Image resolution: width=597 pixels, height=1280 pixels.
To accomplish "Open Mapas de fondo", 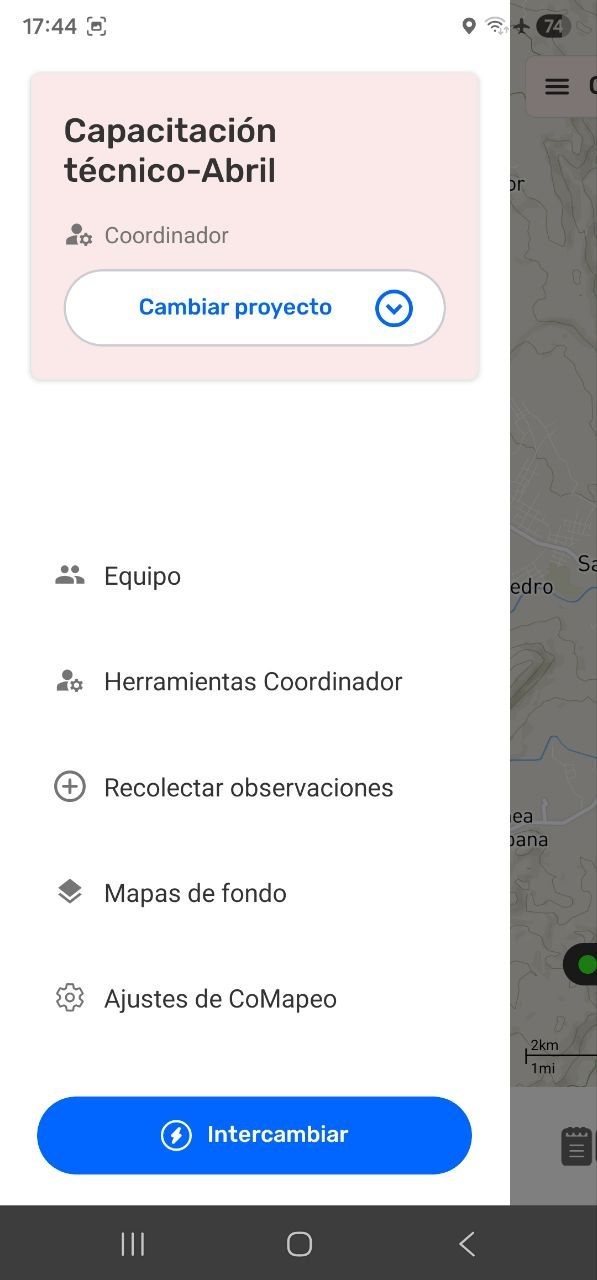I will click(255, 893).
